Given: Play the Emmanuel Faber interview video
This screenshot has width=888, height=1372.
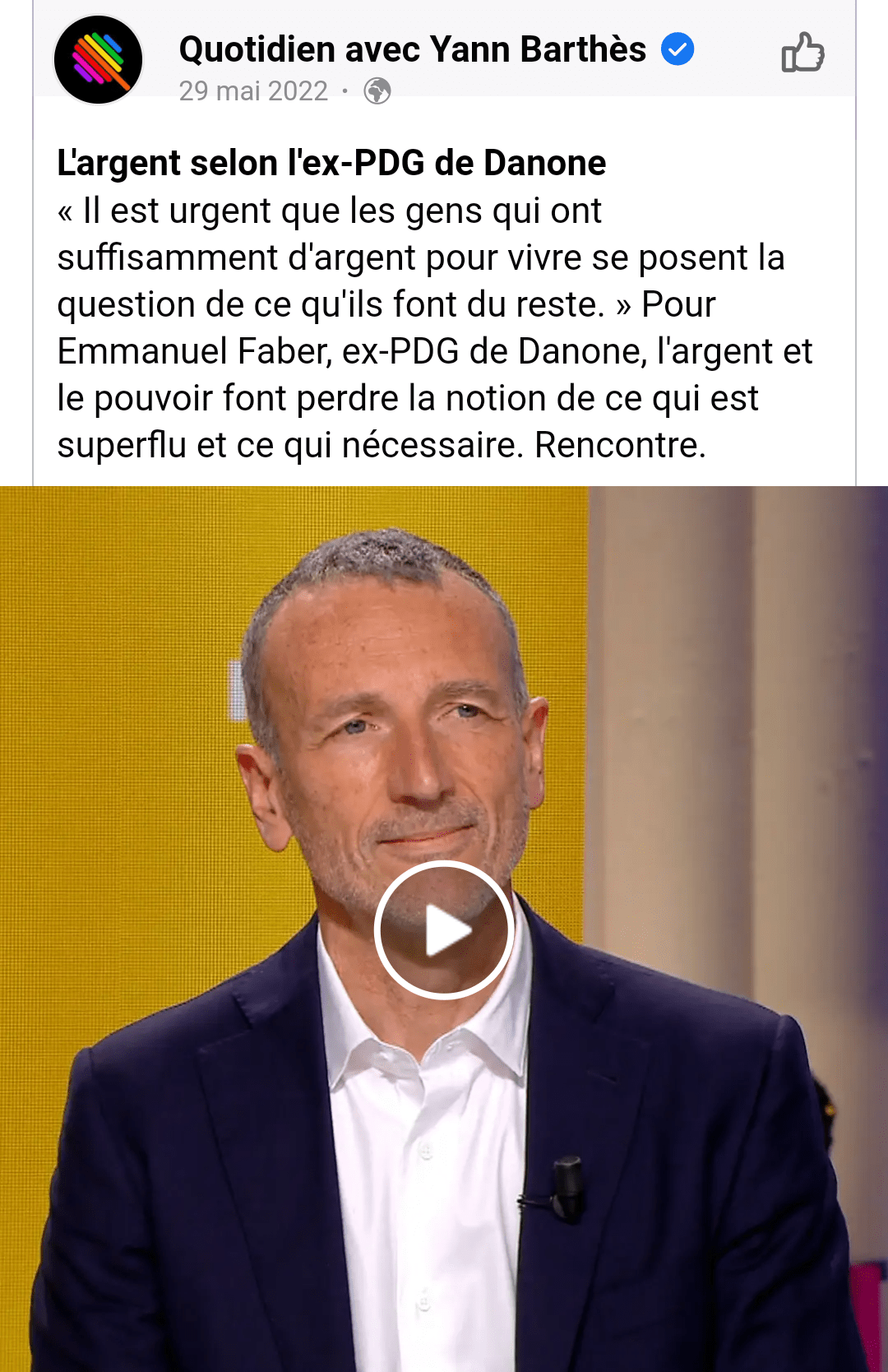Looking at the screenshot, I should (x=444, y=929).
